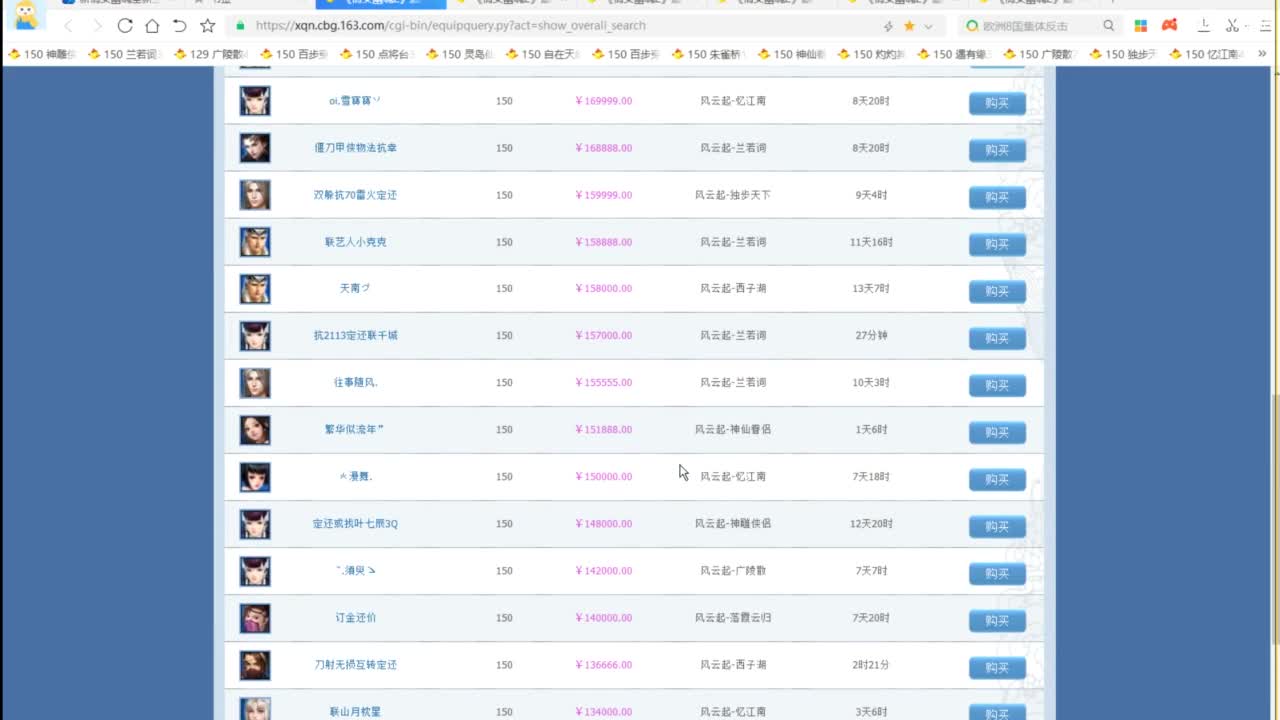Viewport: 1280px width, 720px height.
Task: Click the browser search box
Action: (x=1035, y=25)
